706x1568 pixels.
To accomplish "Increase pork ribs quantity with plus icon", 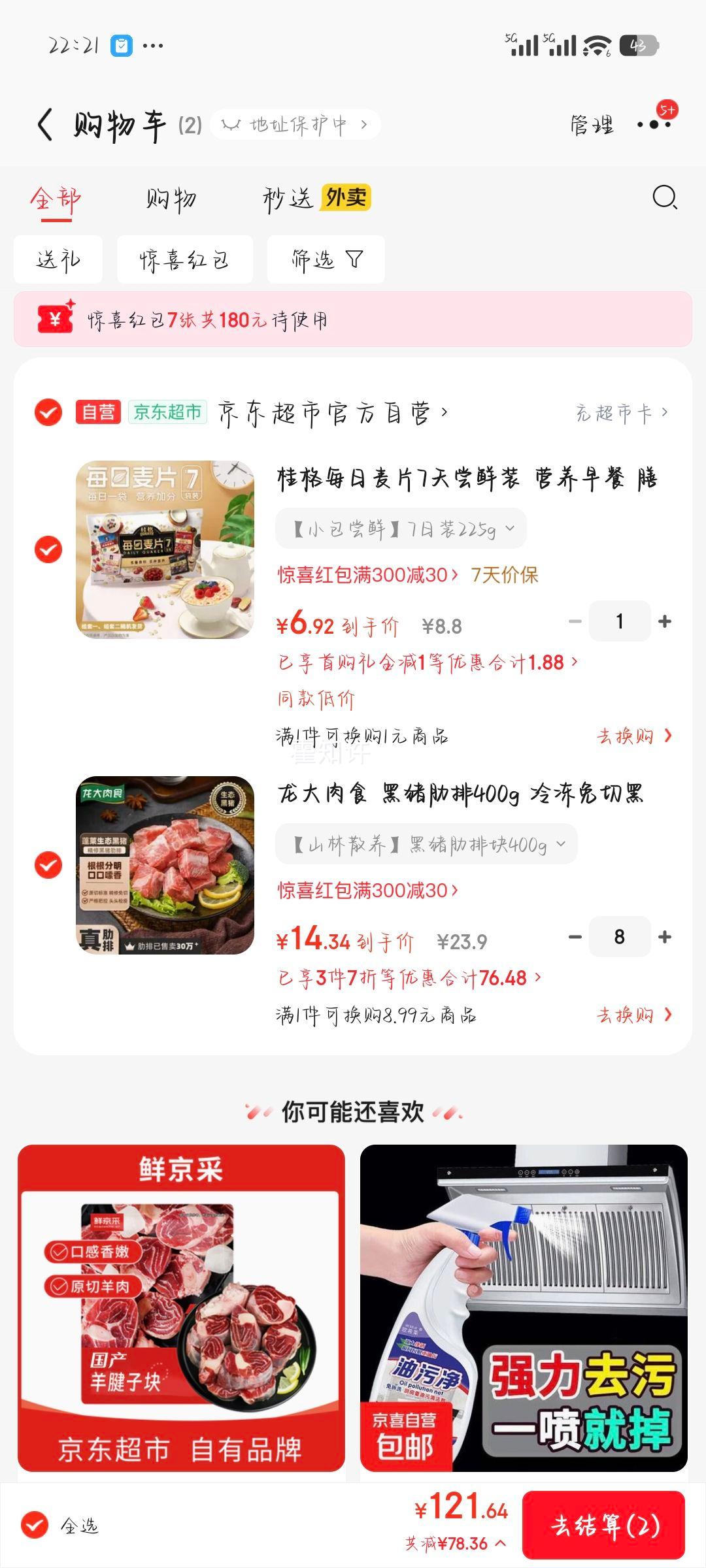I will (664, 937).
